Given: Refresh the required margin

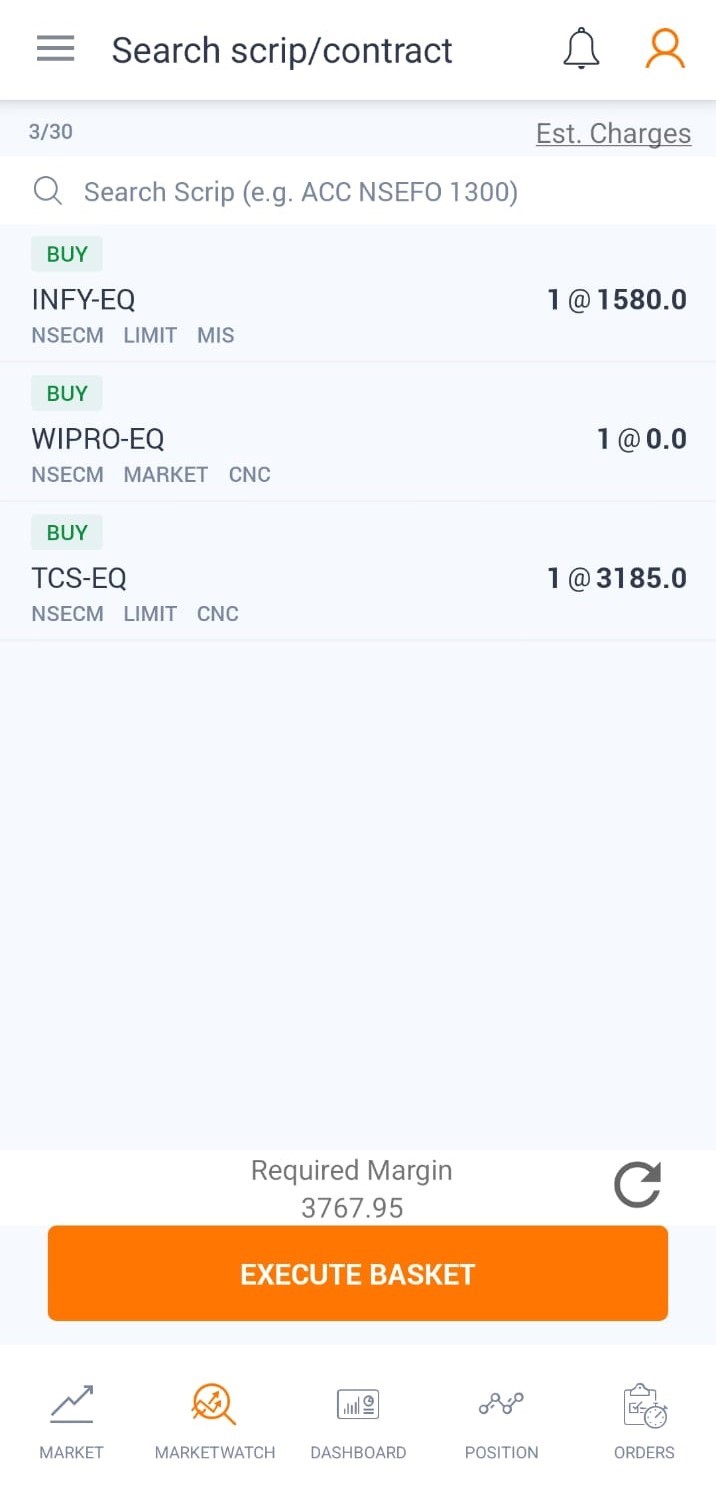Looking at the screenshot, I should [637, 1186].
